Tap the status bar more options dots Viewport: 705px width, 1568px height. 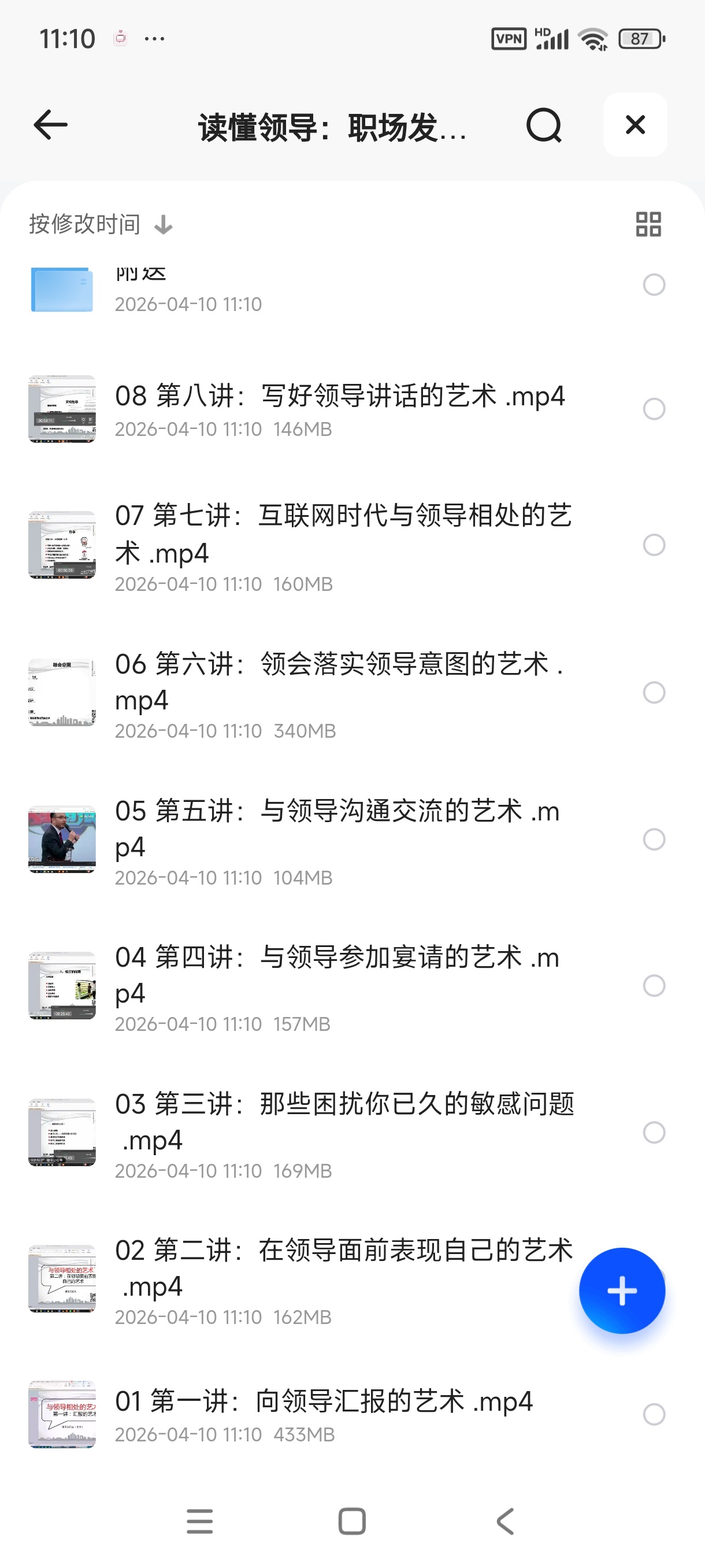click(x=154, y=38)
